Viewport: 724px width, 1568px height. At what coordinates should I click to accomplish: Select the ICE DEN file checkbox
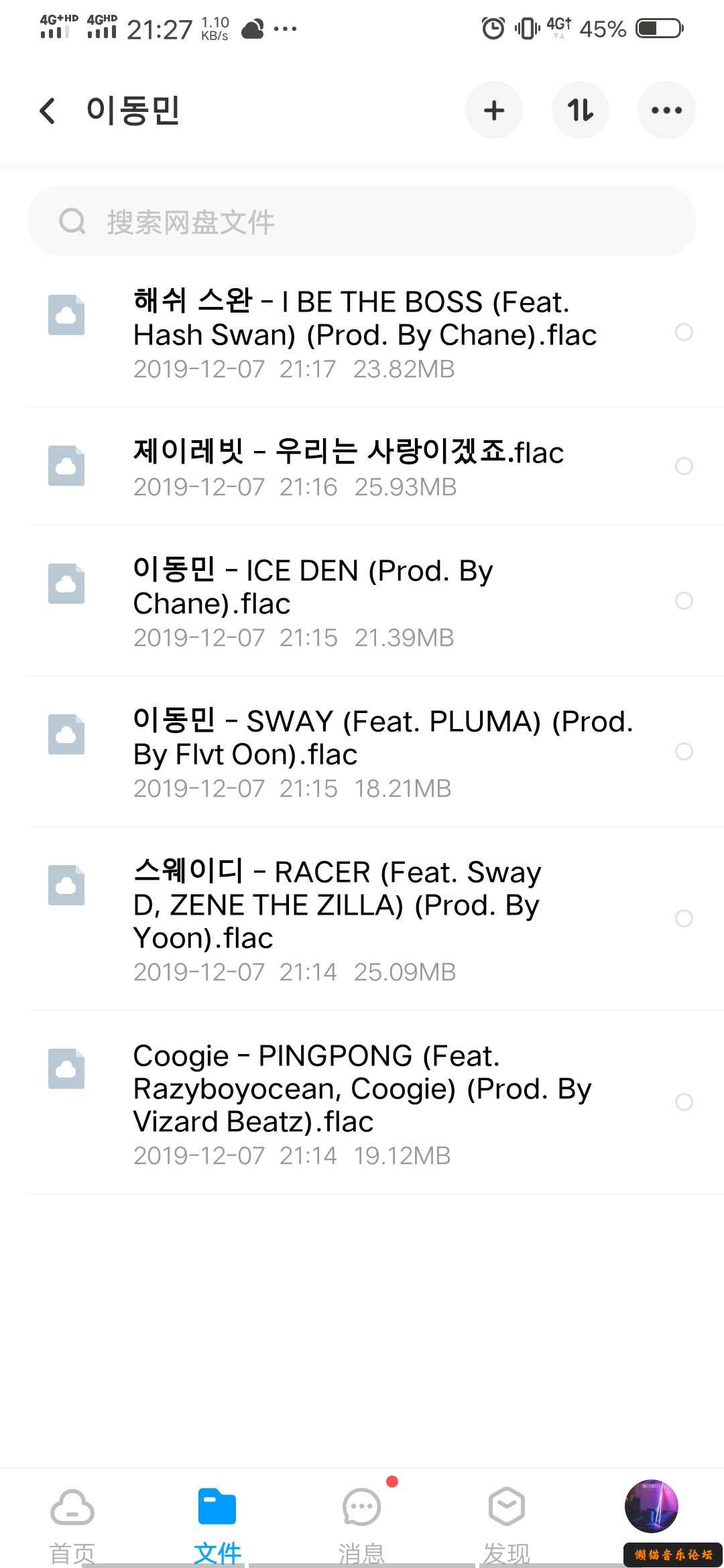tap(684, 600)
